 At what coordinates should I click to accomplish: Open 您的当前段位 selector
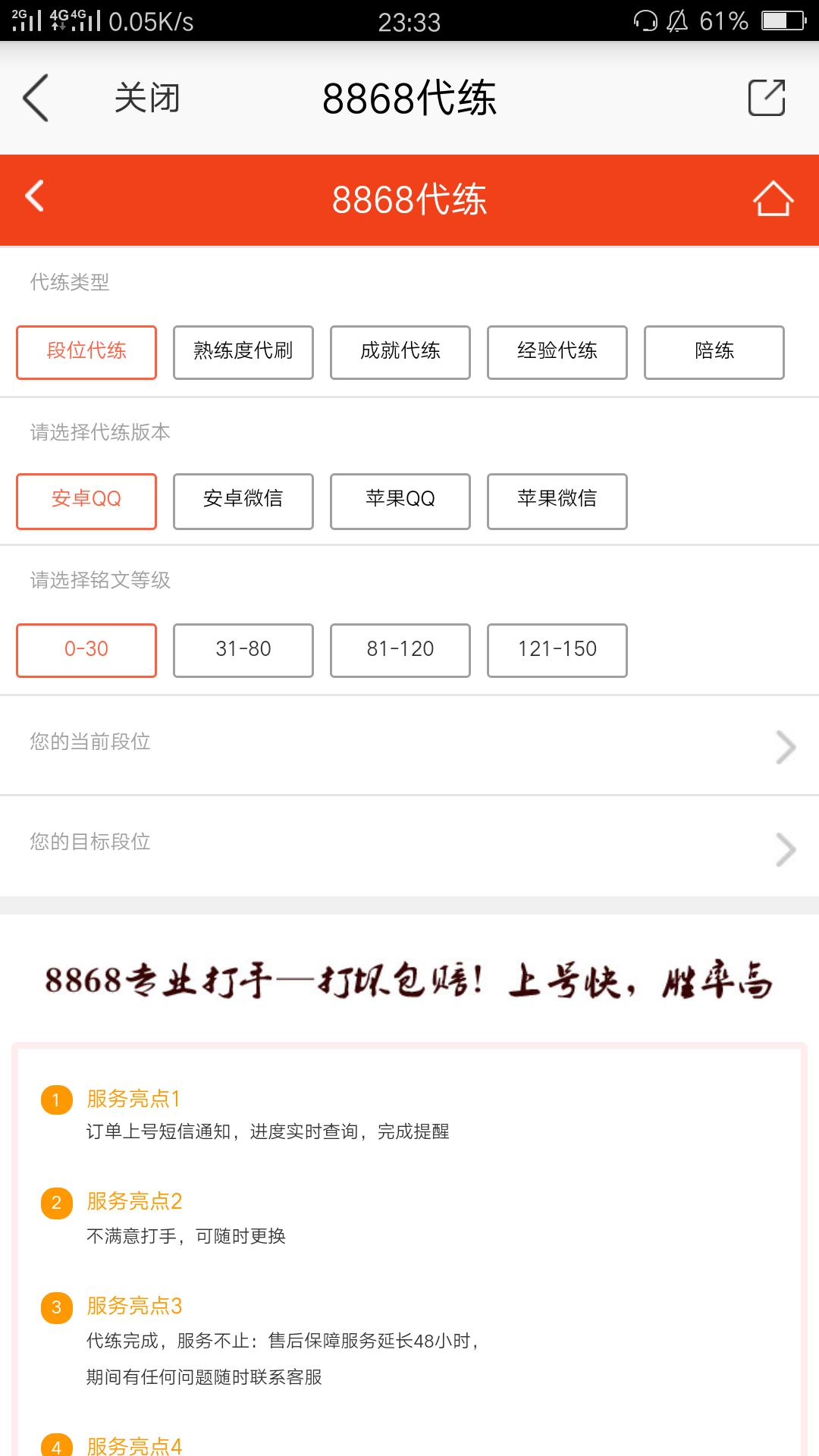[x=409, y=743]
